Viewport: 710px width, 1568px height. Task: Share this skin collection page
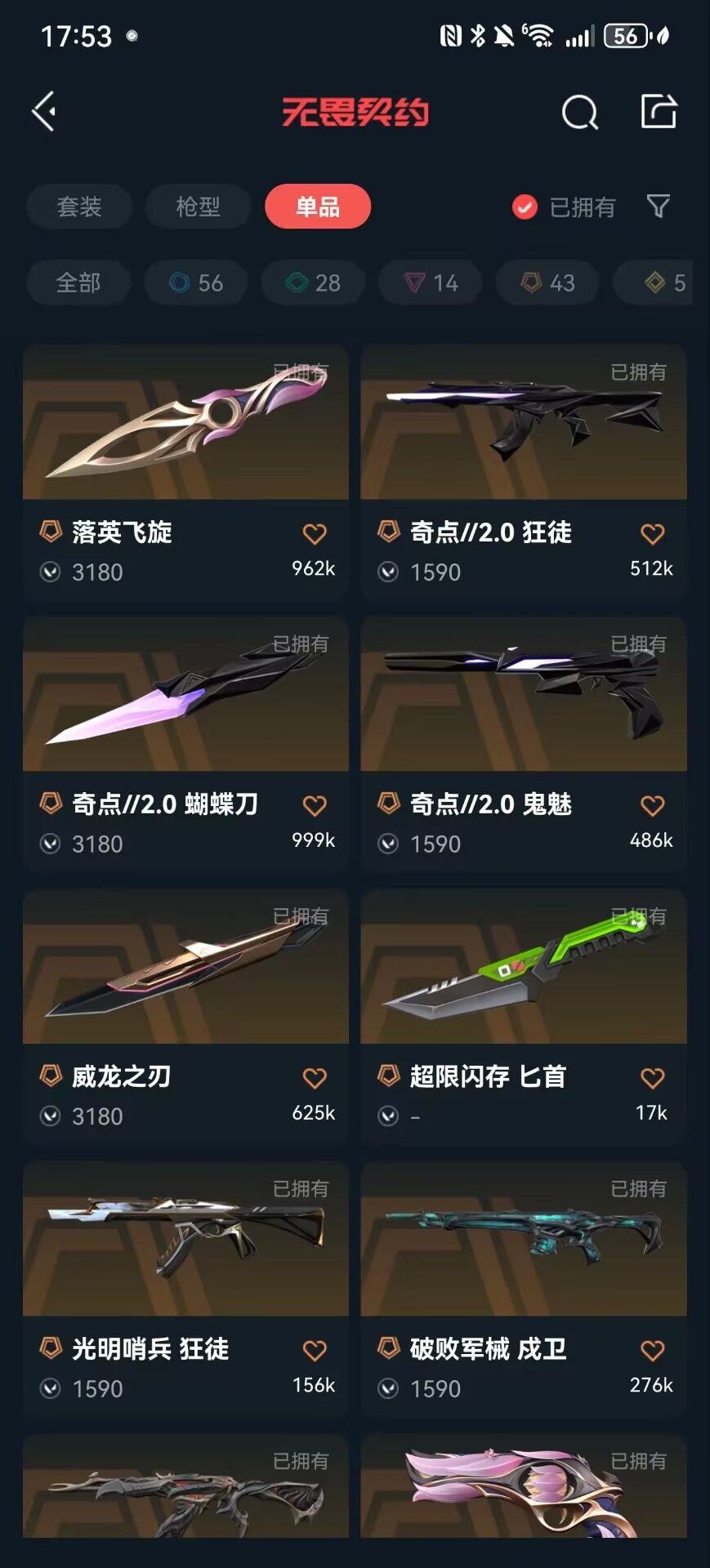click(659, 111)
